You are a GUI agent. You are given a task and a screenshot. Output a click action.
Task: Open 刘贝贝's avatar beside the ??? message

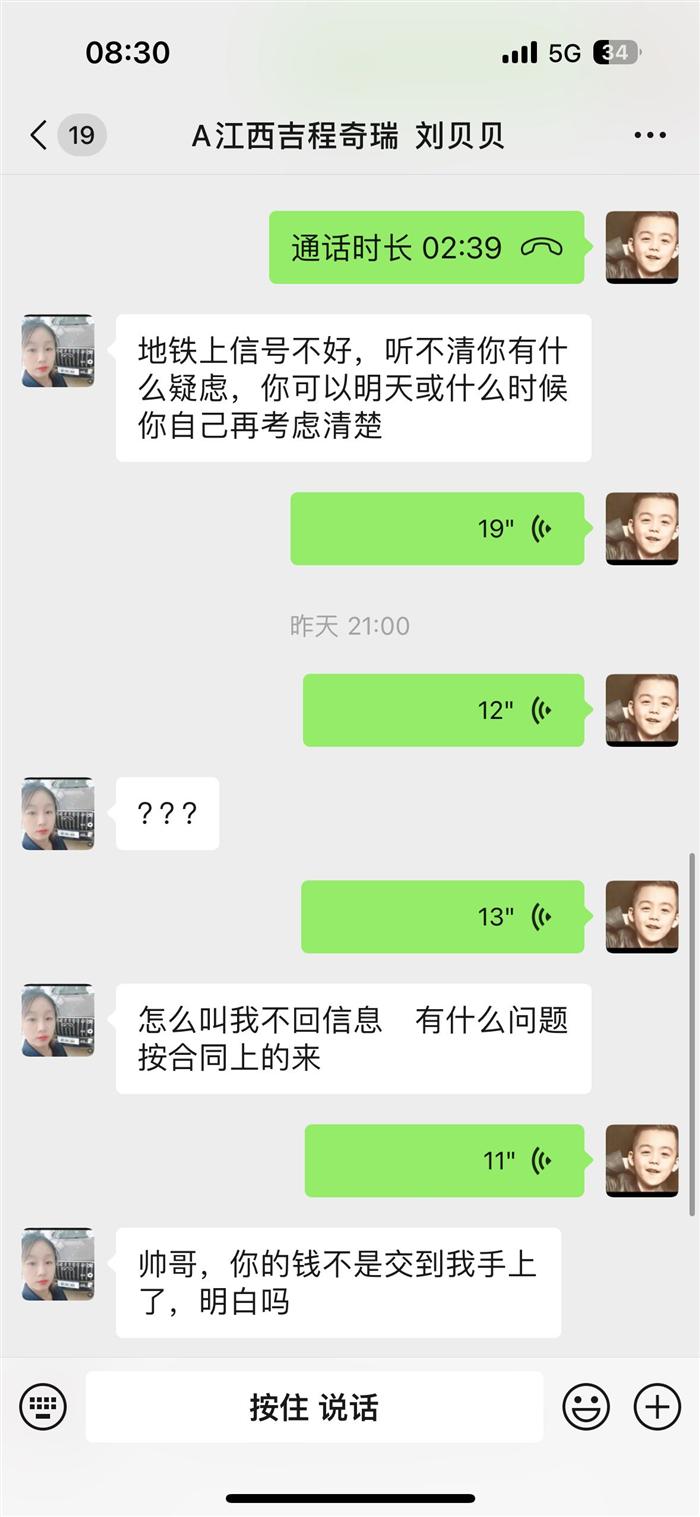pyautogui.click(x=58, y=814)
